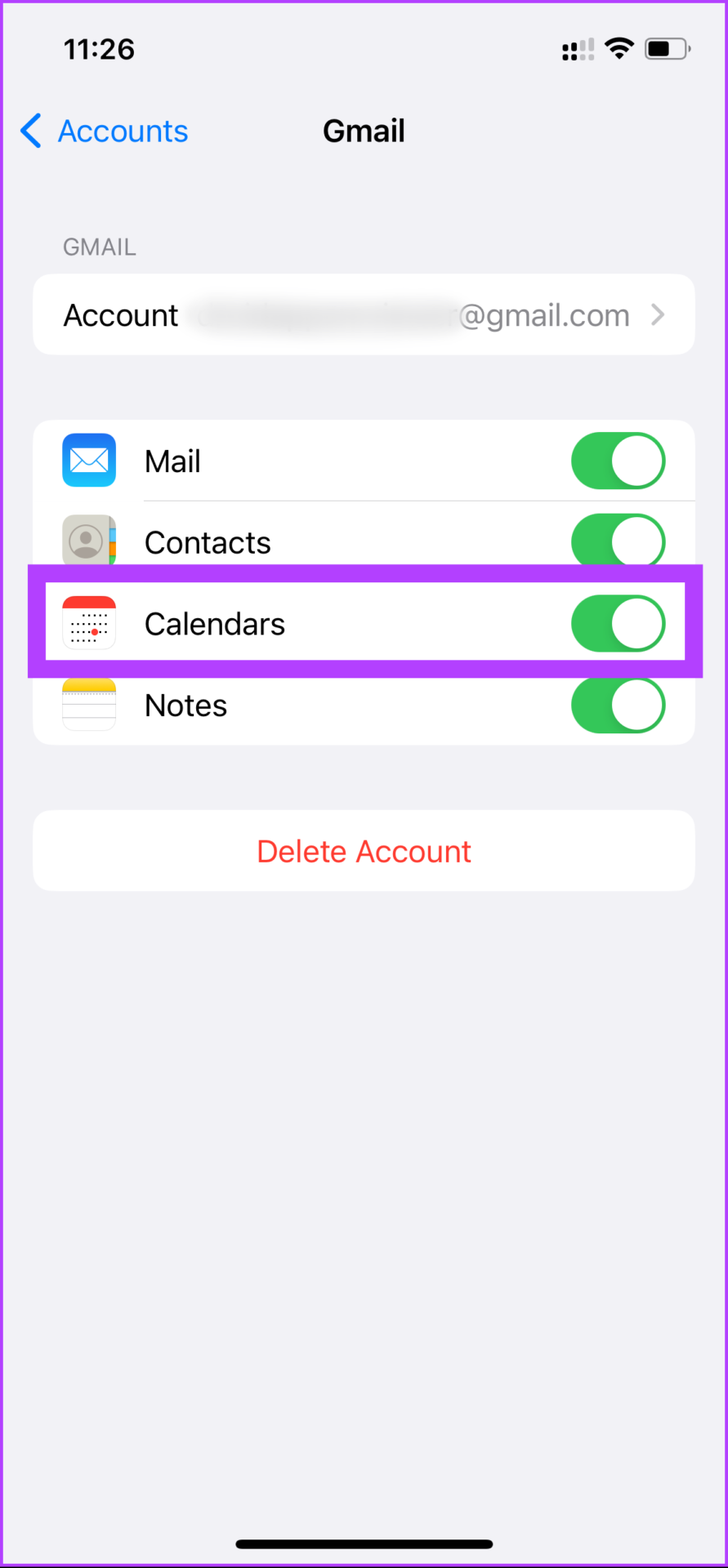The height and width of the screenshot is (1568, 728).
Task: Open the Gmail Account details row
Action: pos(364,315)
